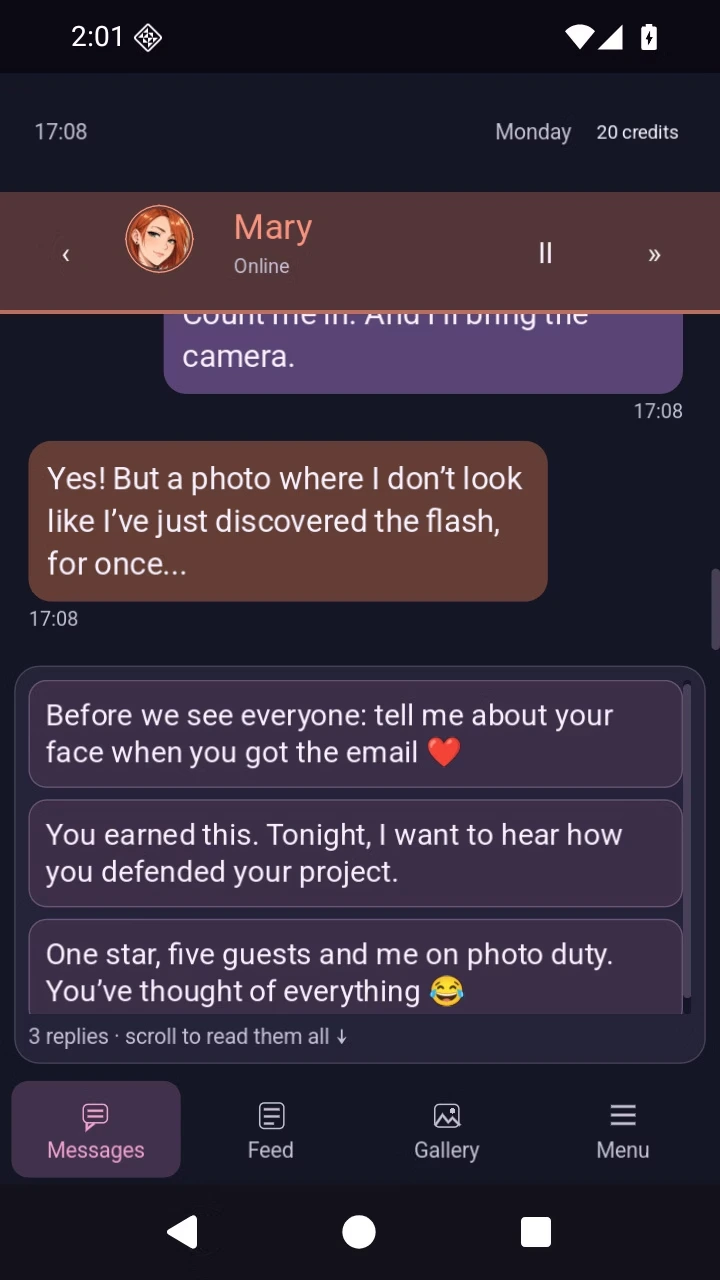The image size is (720, 1280).
Task: Open the Menu tab
Action: [623, 1130]
